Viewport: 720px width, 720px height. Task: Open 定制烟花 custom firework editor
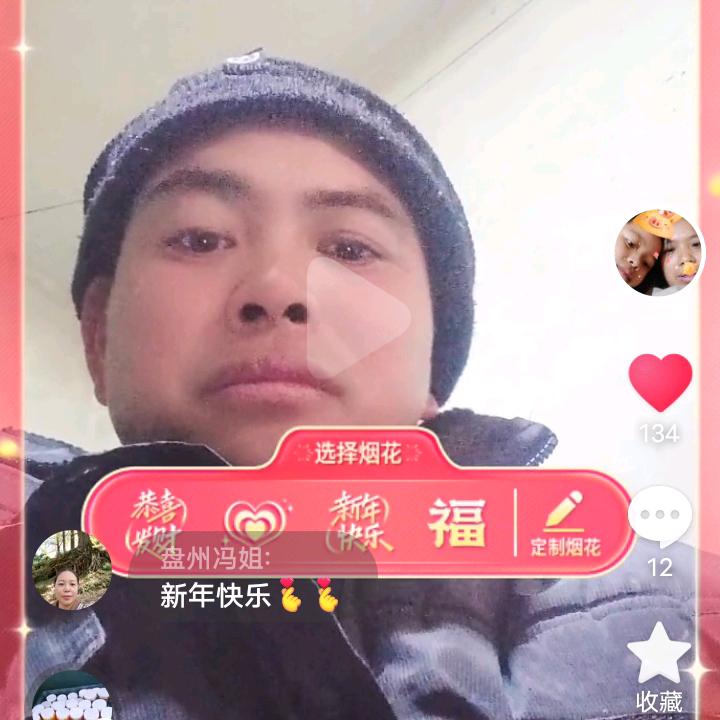click(x=565, y=522)
